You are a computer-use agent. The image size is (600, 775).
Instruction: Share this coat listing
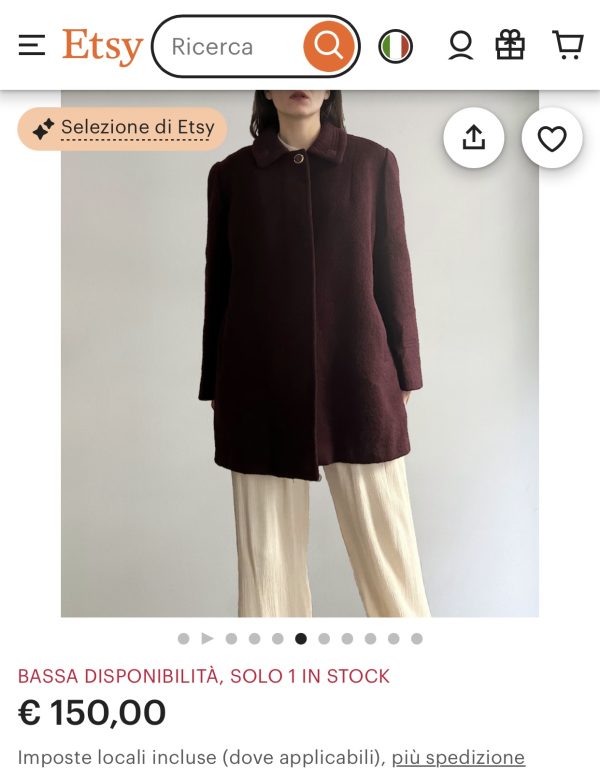(x=474, y=138)
